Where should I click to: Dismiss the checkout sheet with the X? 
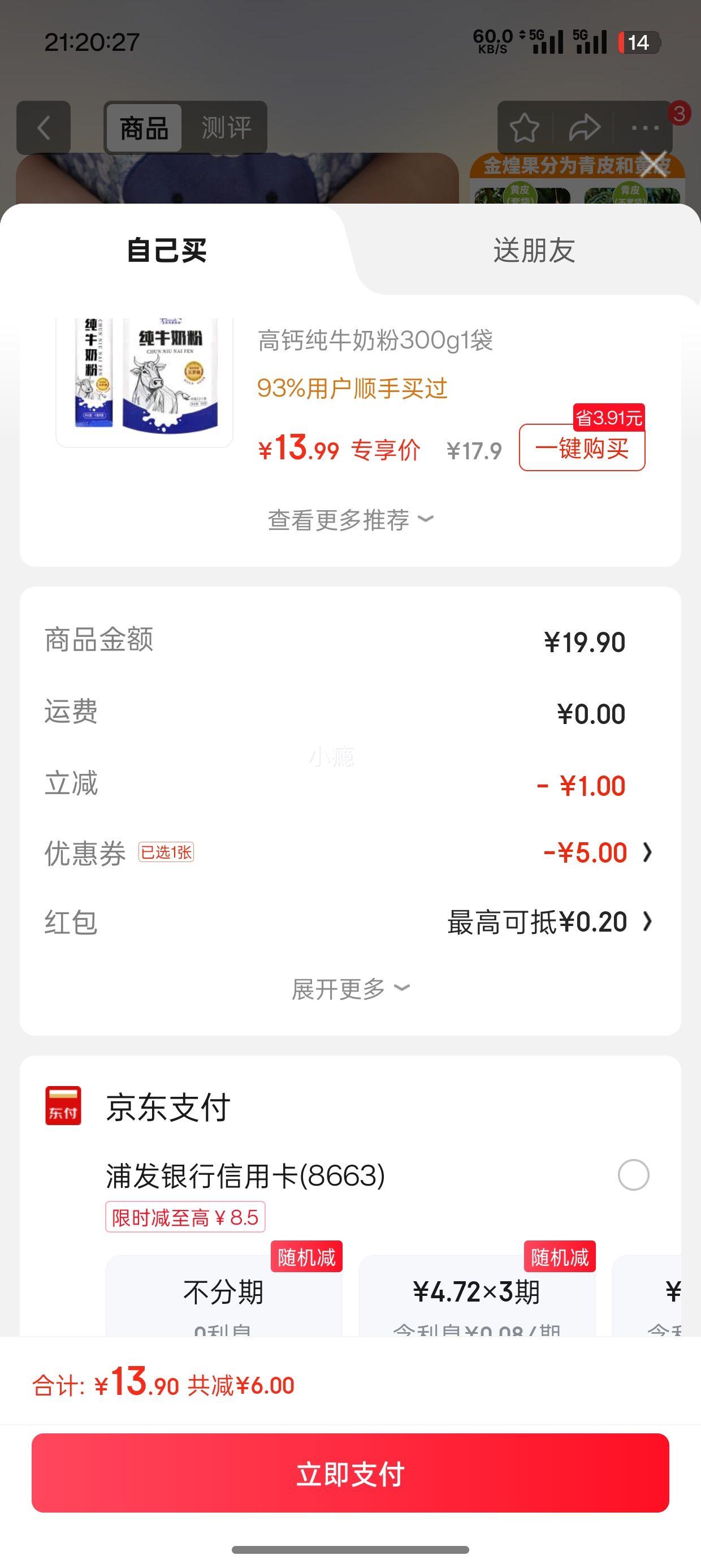(x=654, y=163)
